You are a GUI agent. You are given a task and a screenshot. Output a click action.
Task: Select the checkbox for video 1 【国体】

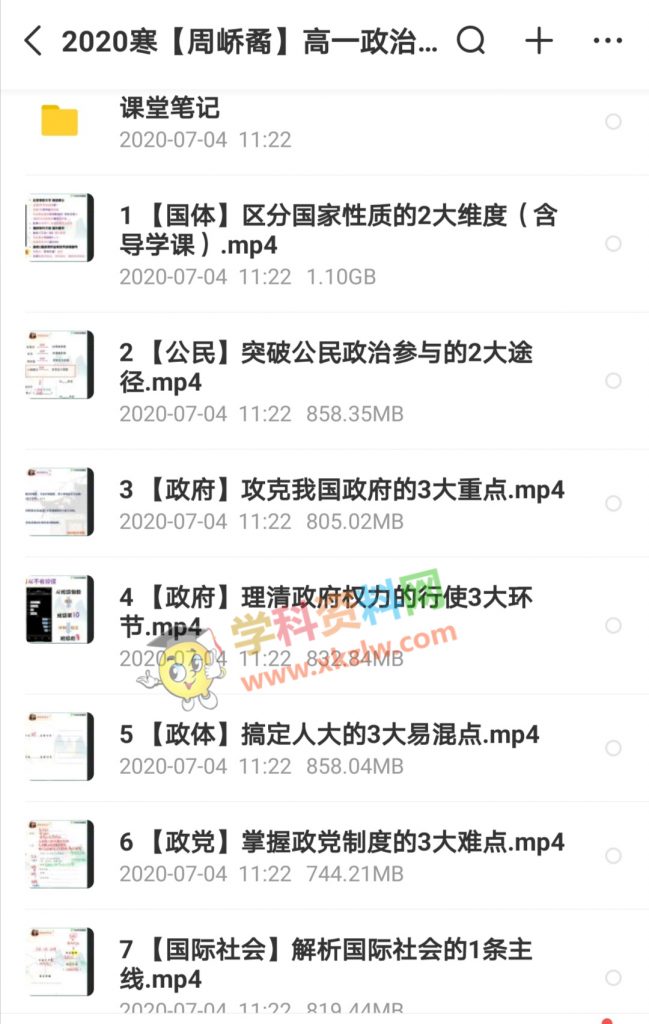tap(613, 244)
